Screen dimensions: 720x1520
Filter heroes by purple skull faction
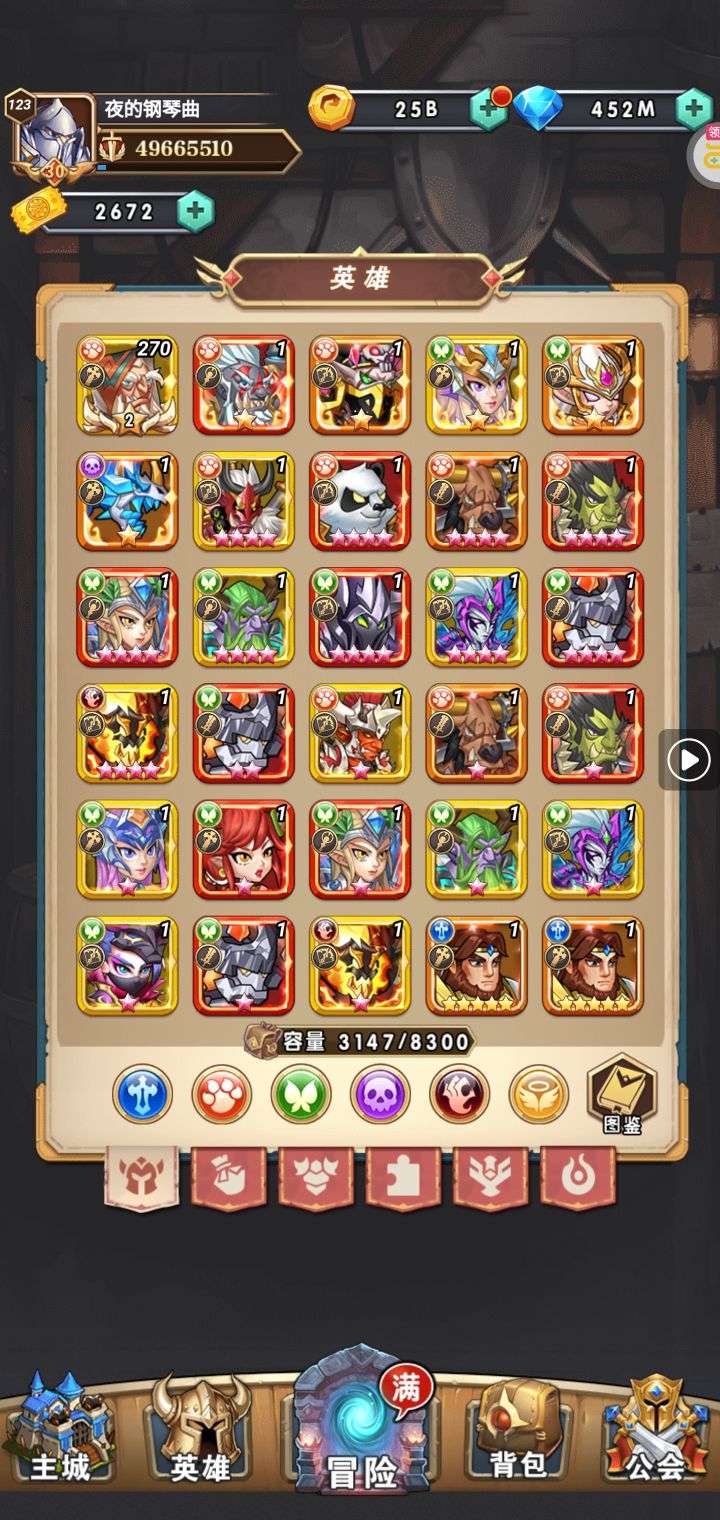(x=380, y=1093)
